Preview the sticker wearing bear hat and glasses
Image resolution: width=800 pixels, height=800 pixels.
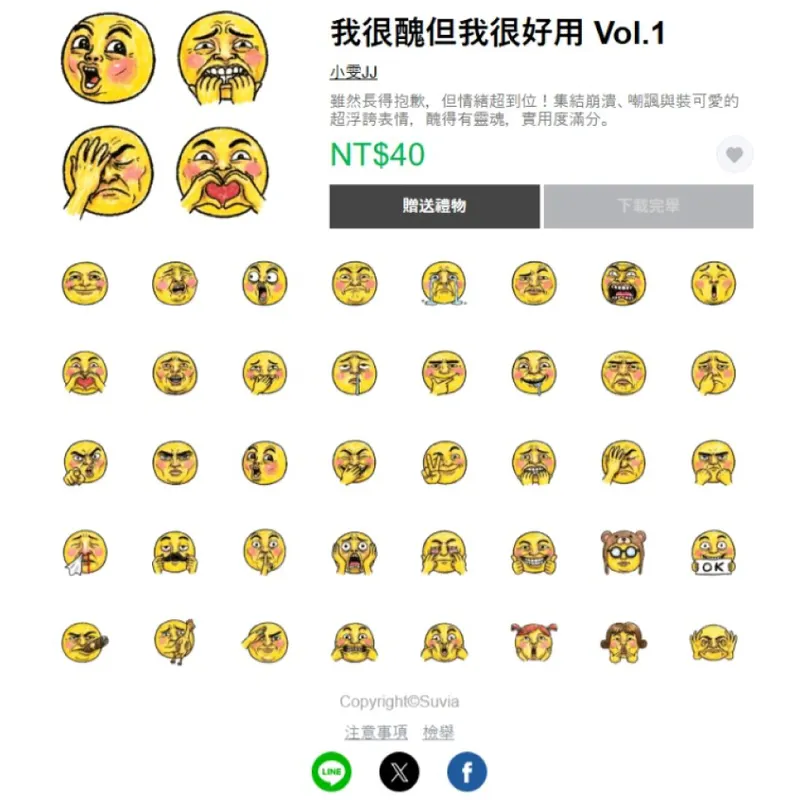[x=623, y=553]
